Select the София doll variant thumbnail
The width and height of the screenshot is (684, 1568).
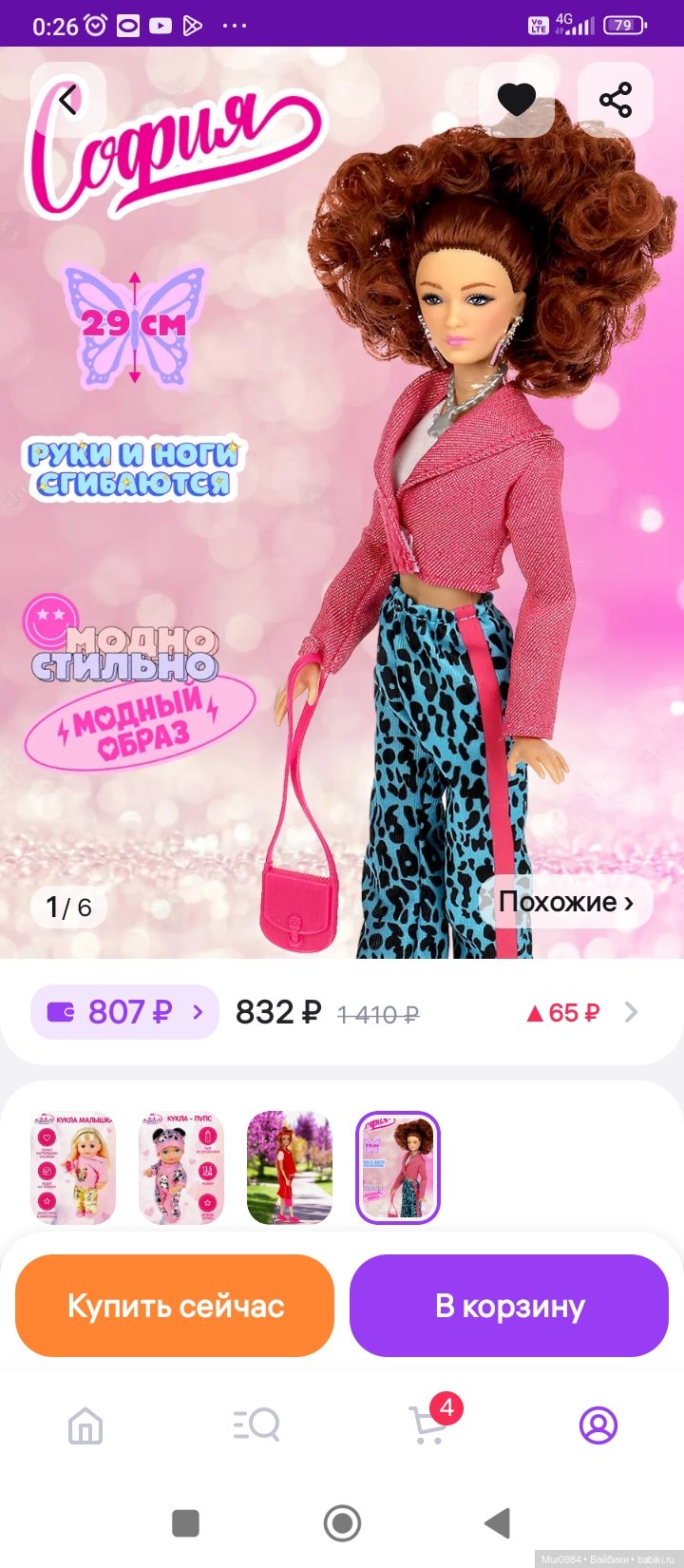point(398,1168)
